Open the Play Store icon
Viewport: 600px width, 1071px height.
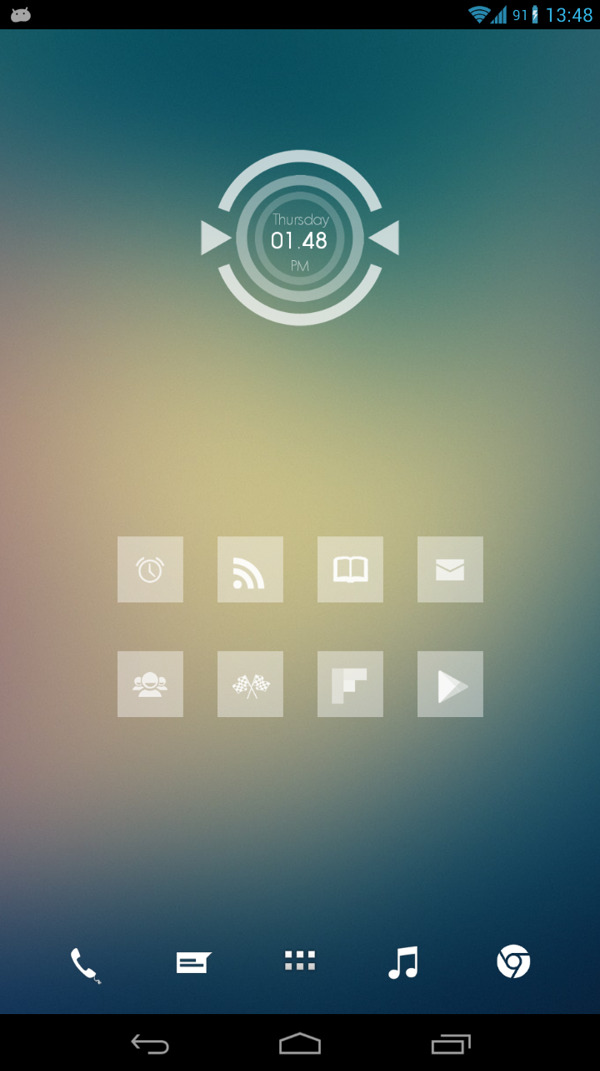pyautogui.click(x=450, y=684)
